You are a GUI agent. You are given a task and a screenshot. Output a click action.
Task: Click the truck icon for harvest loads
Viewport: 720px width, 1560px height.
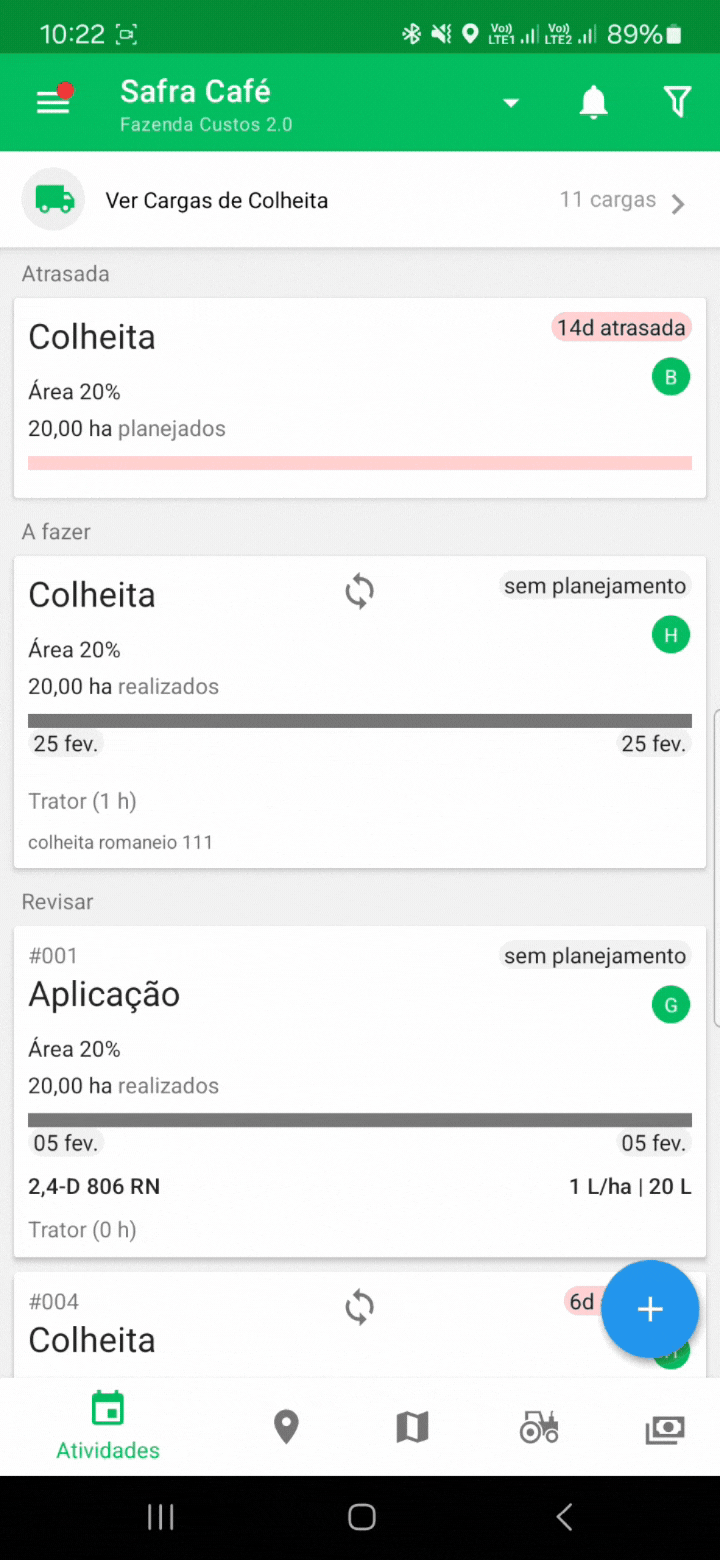click(53, 199)
